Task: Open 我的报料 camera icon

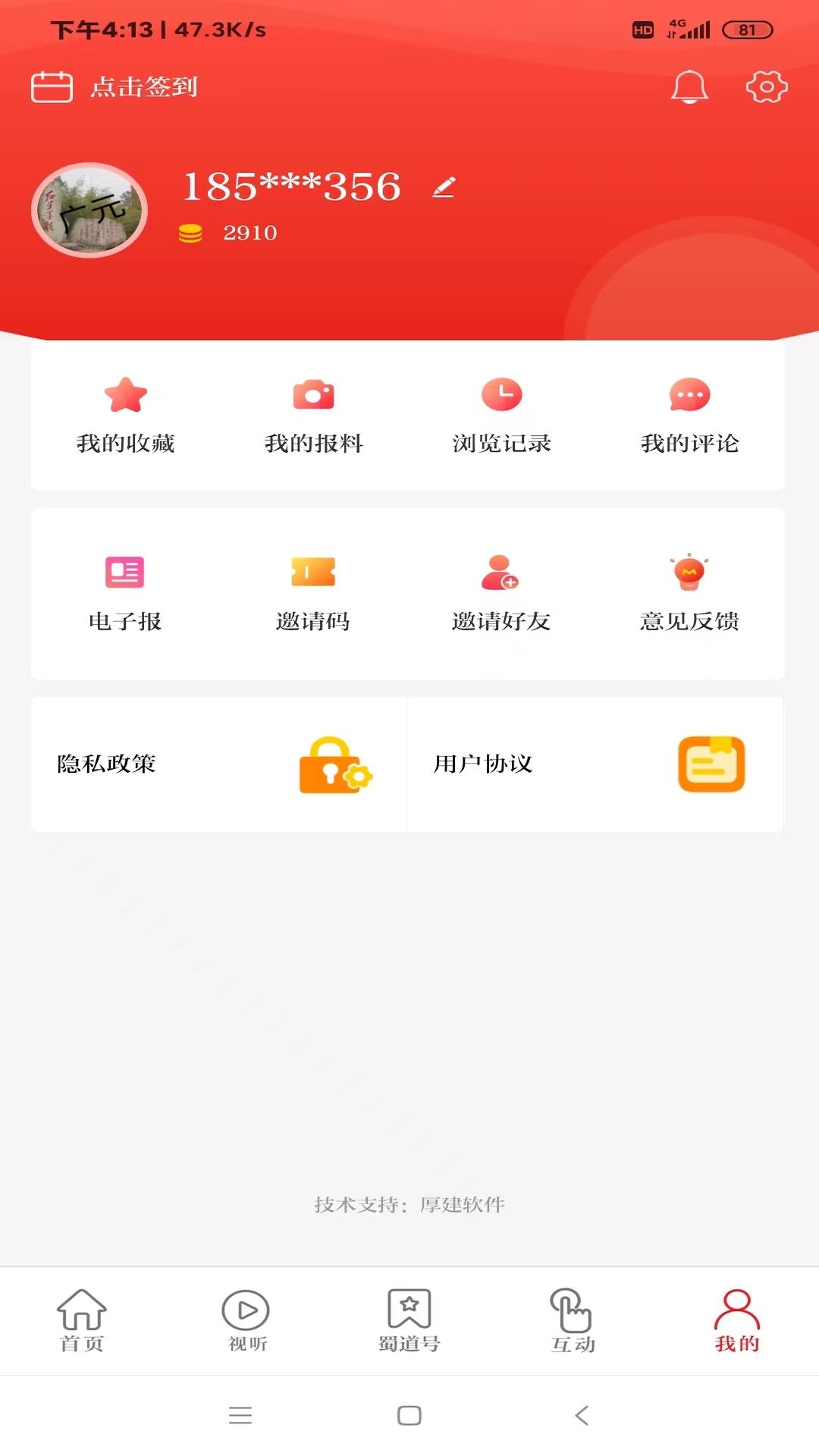Action: (313, 395)
